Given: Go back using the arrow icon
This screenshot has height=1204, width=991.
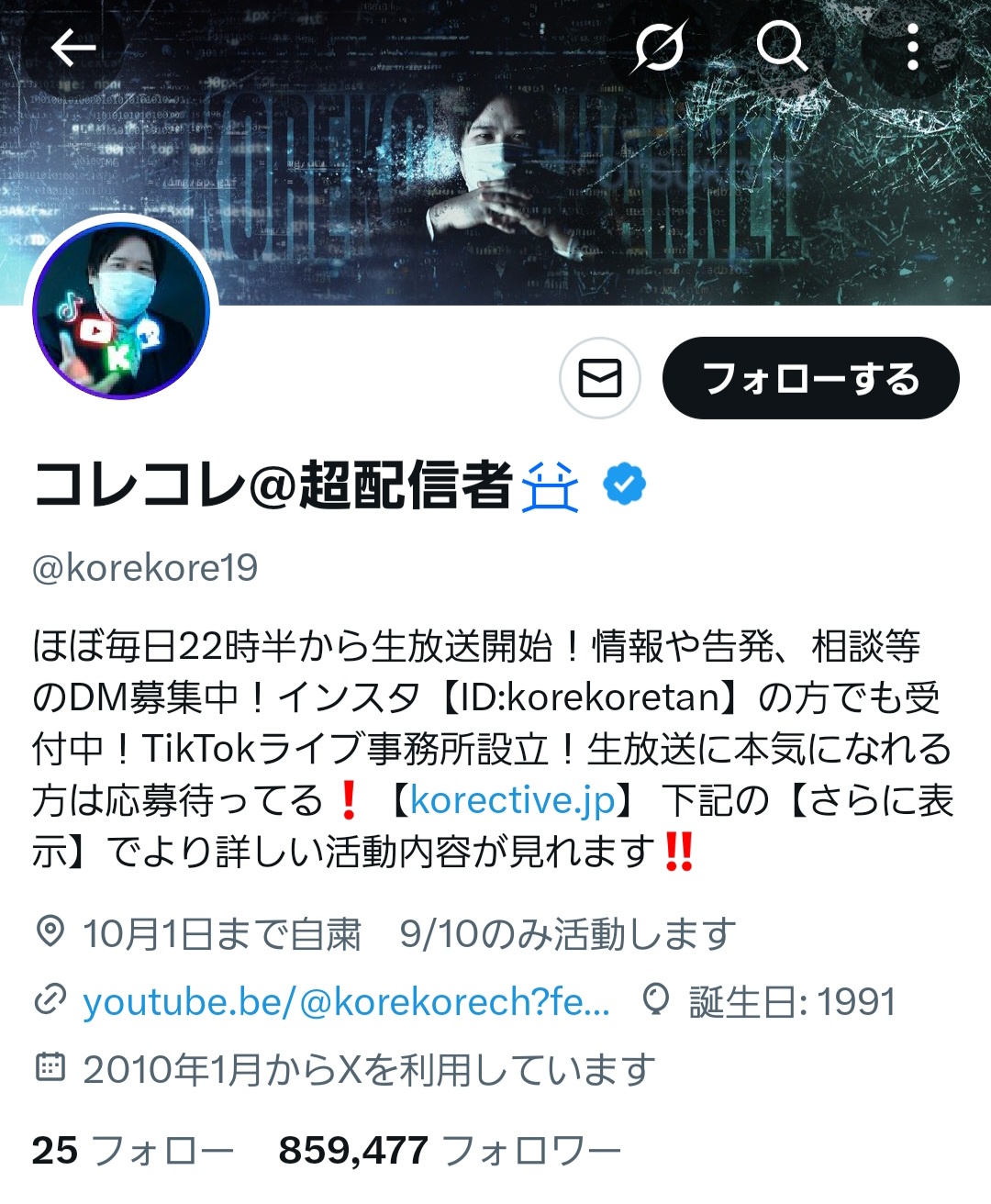Looking at the screenshot, I should (73, 48).
